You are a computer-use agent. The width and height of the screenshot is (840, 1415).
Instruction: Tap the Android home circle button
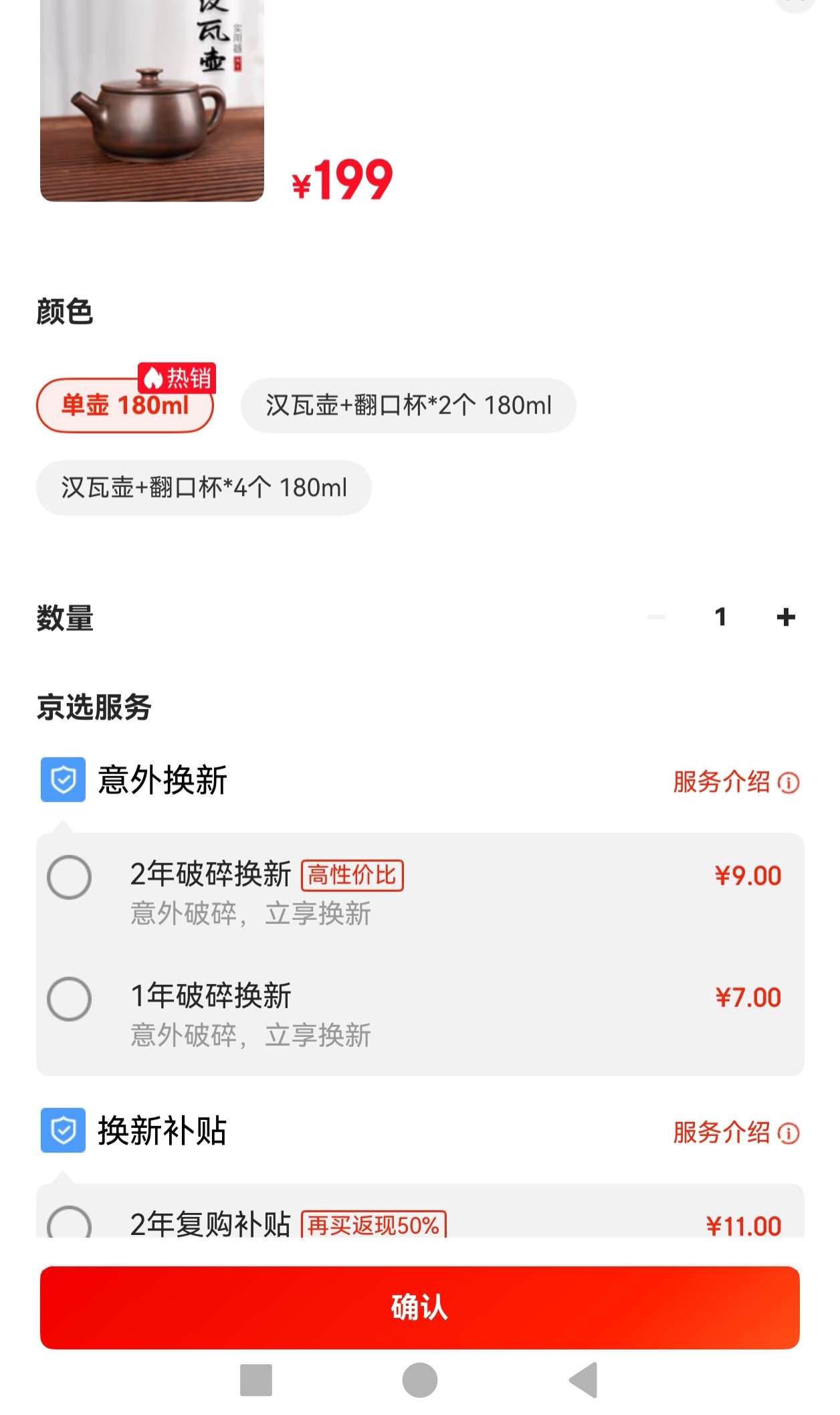pyautogui.click(x=420, y=1382)
